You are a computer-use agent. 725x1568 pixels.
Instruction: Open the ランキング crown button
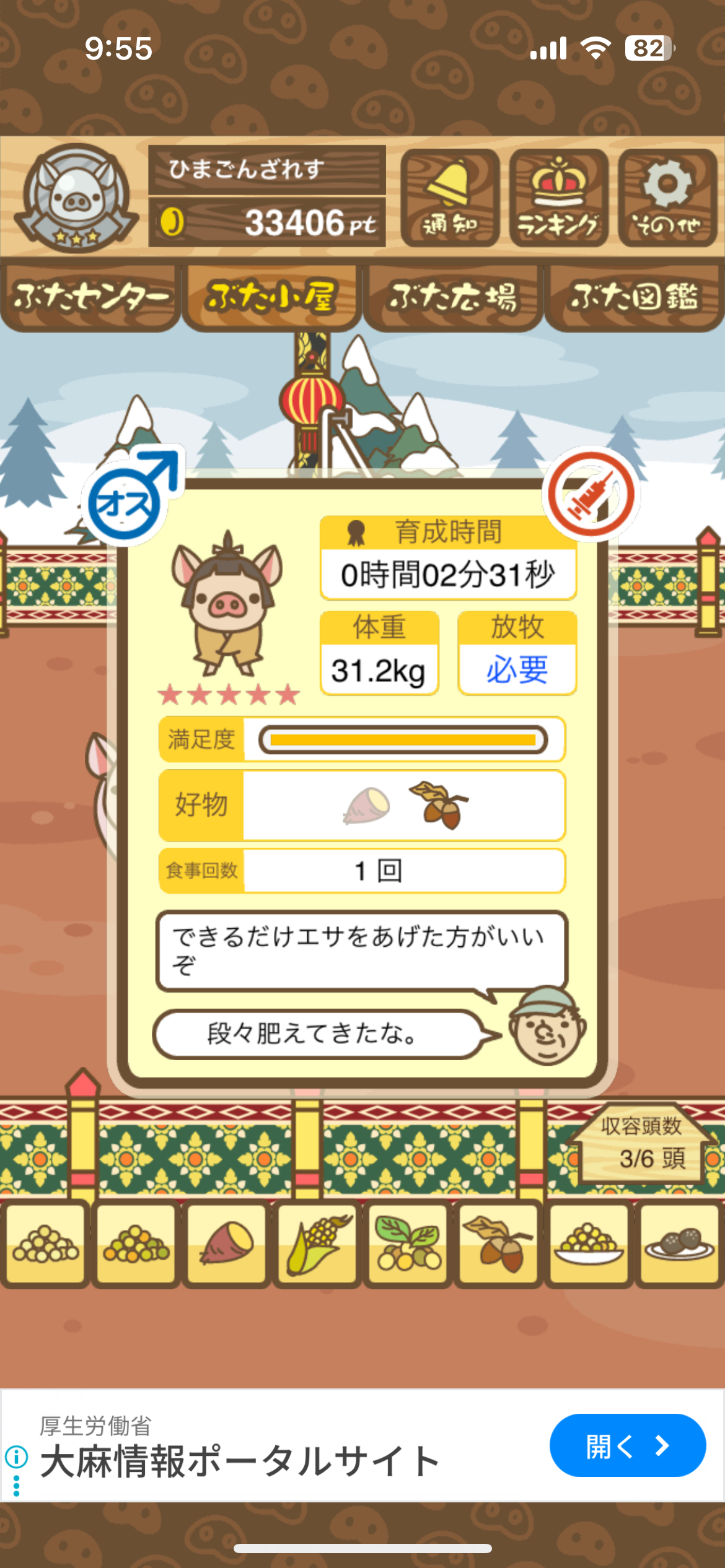coord(558,198)
